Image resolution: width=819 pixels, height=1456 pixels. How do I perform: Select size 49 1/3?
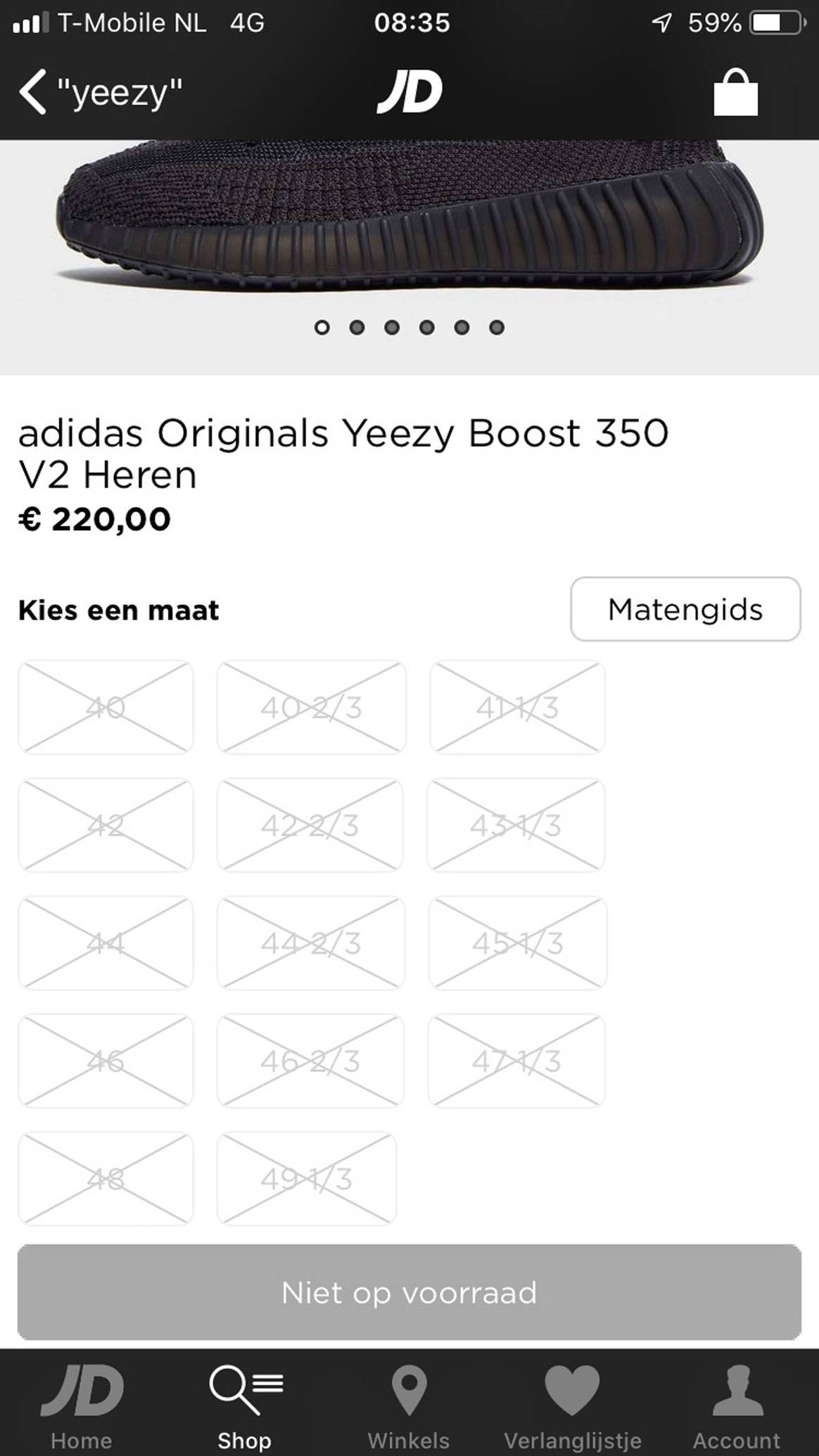(x=307, y=1179)
